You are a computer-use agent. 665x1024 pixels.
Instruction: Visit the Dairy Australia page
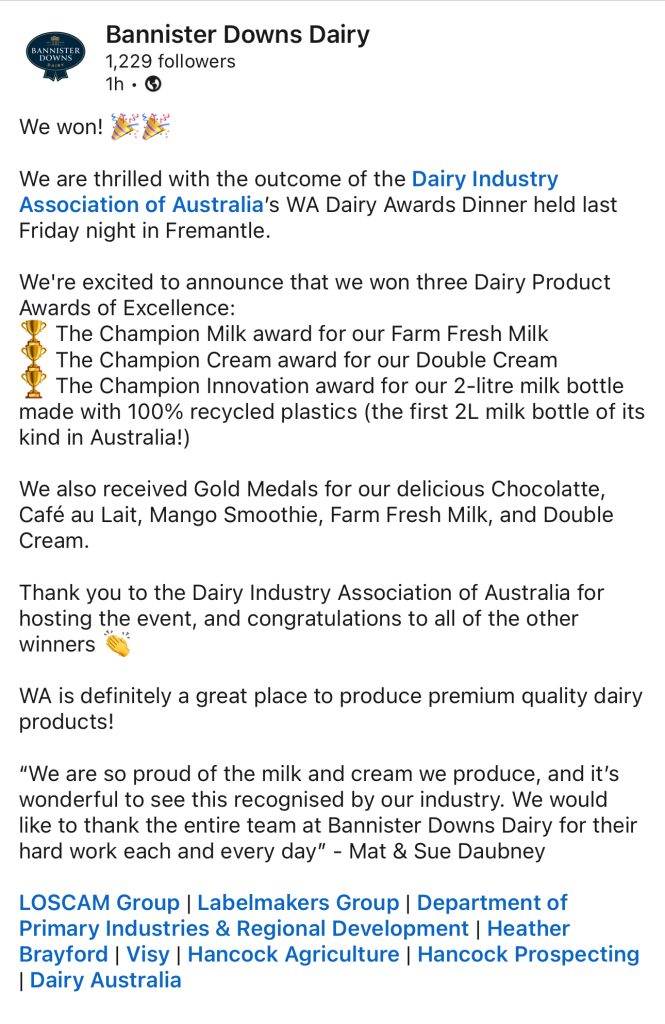(x=106, y=980)
